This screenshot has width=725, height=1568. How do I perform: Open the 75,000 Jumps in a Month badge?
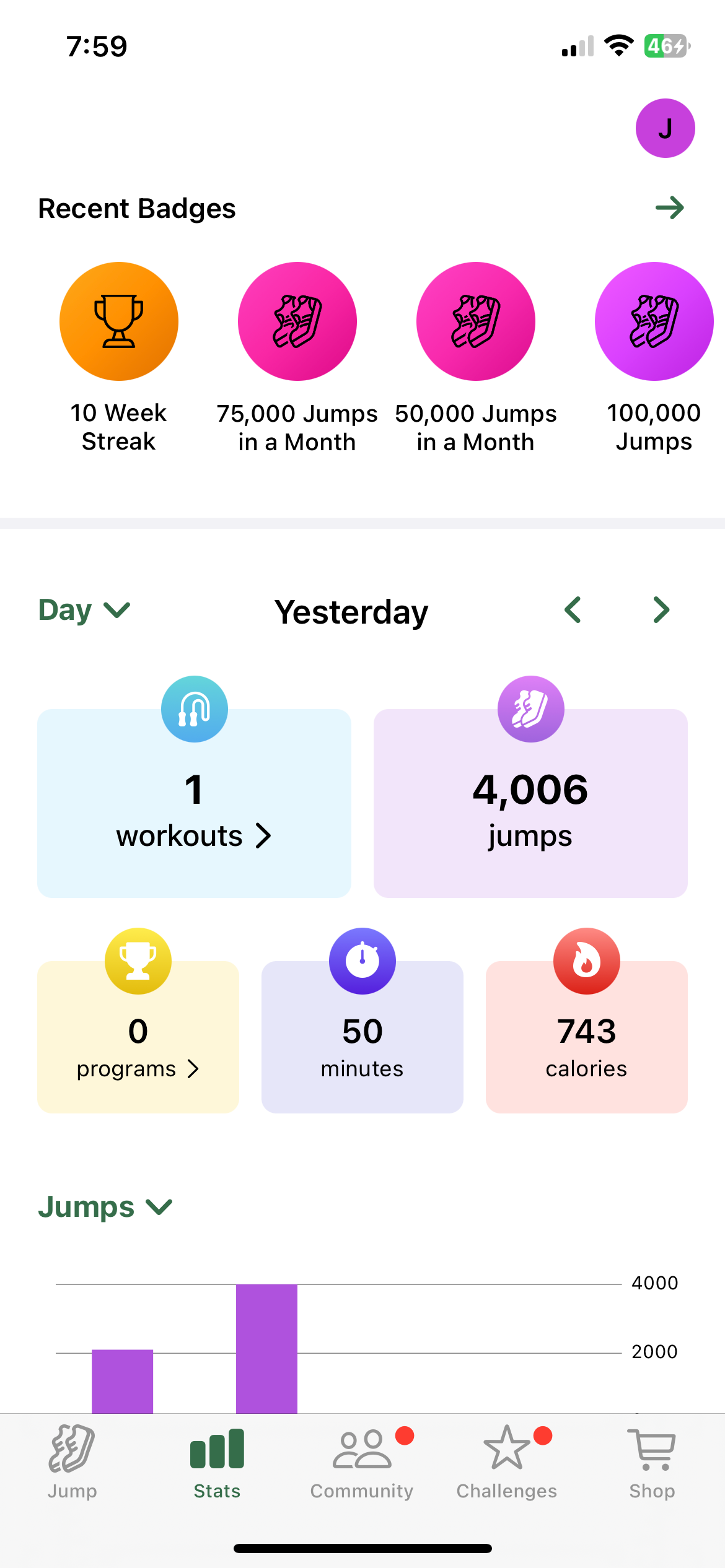297,321
